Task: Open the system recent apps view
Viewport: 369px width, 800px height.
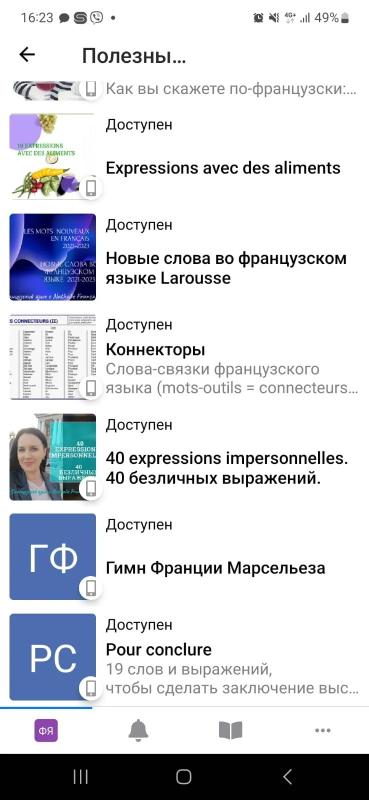Action: (x=80, y=777)
